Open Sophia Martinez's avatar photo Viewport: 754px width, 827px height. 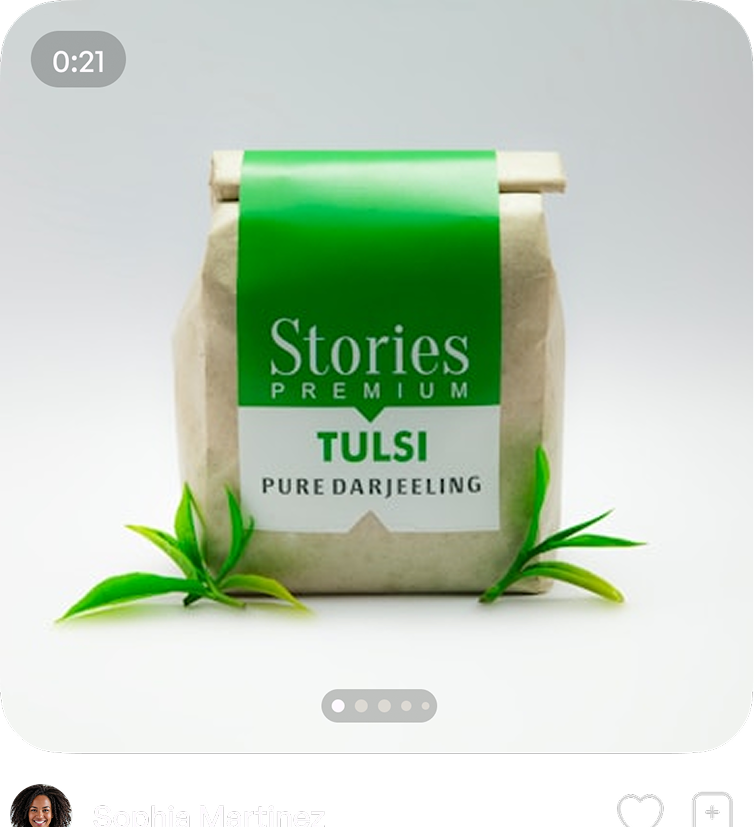41,808
